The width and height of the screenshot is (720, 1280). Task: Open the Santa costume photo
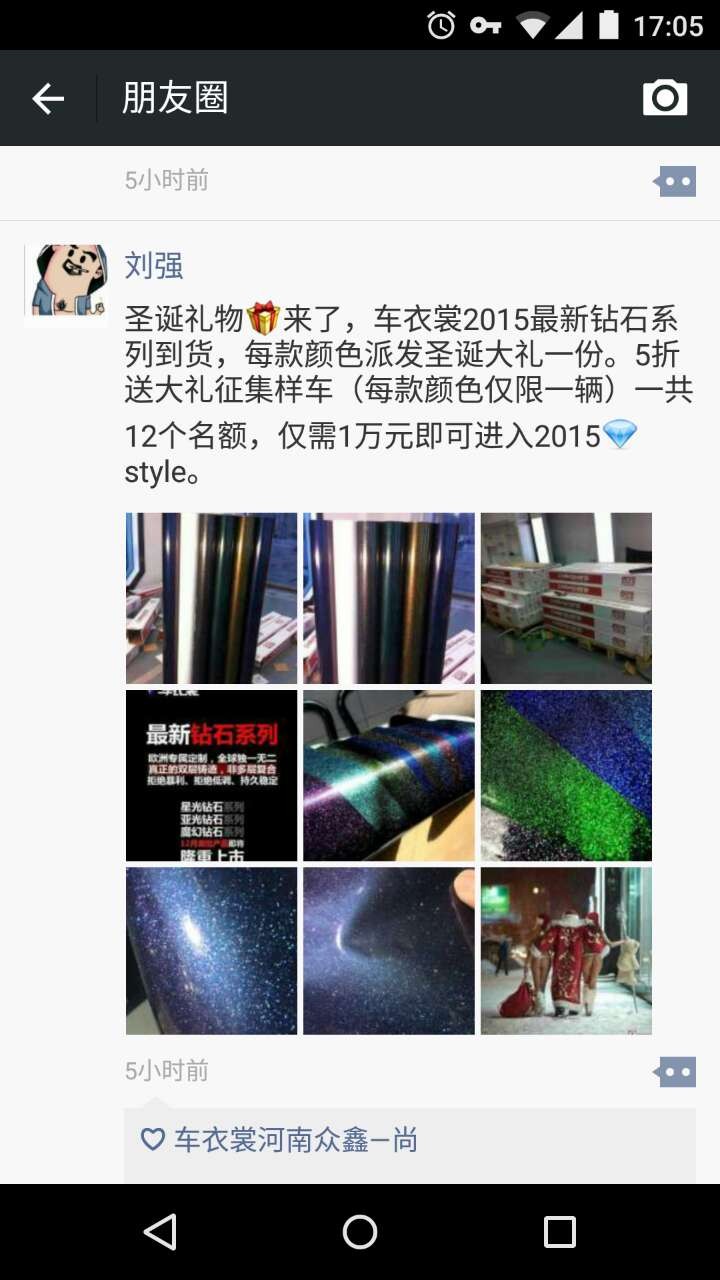pyautogui.click(x=566, y=951)
